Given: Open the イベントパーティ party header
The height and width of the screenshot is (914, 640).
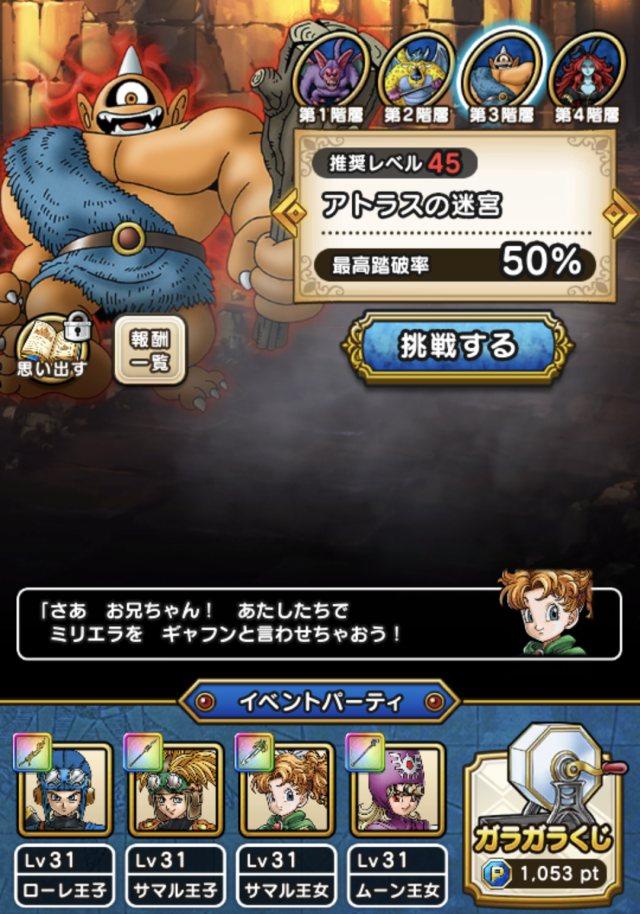Looking at the screenshot, I should click(x=319, y=701).
